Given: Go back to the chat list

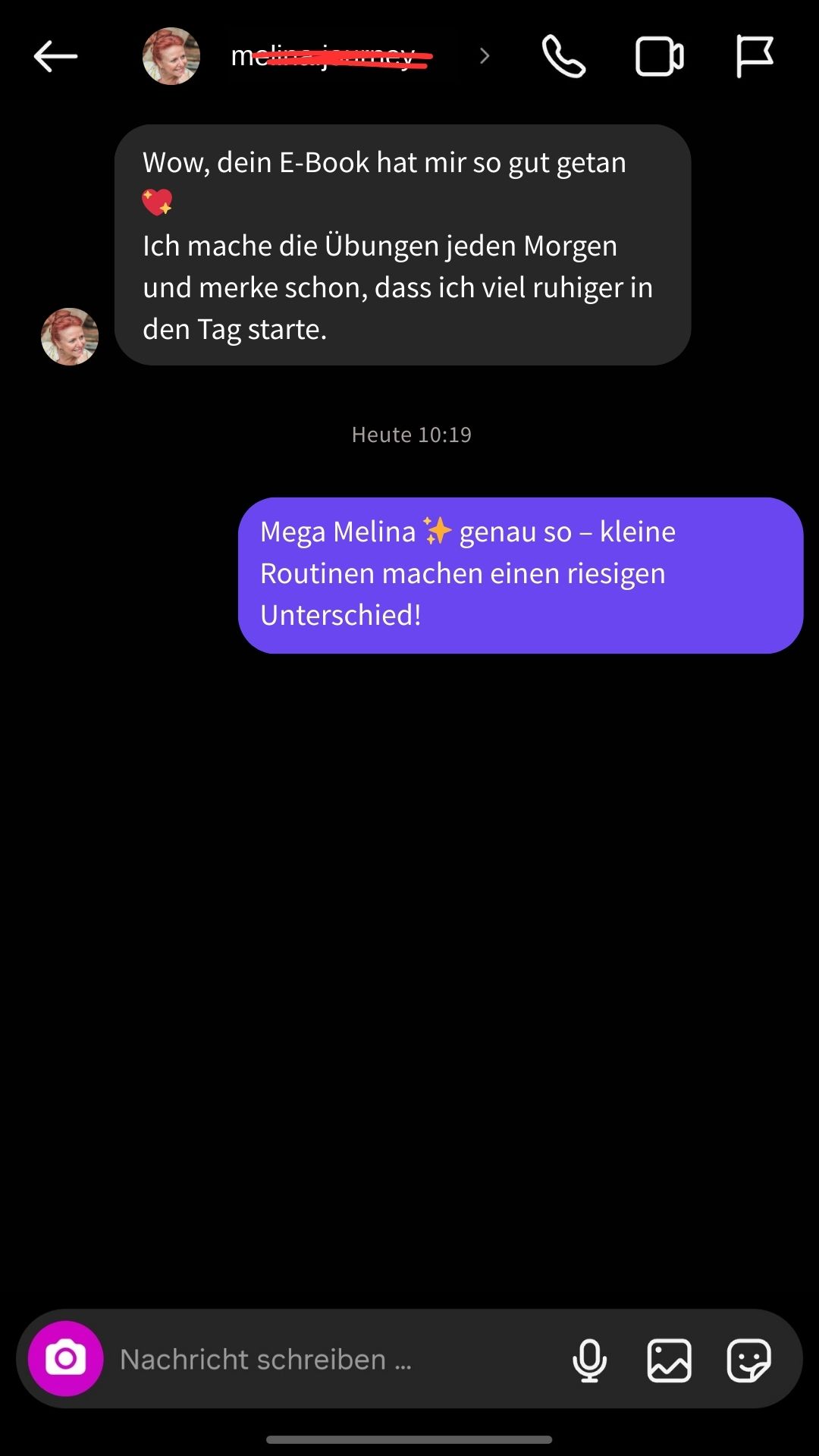Looking at the screenshot, I should (x=54, y=55).
